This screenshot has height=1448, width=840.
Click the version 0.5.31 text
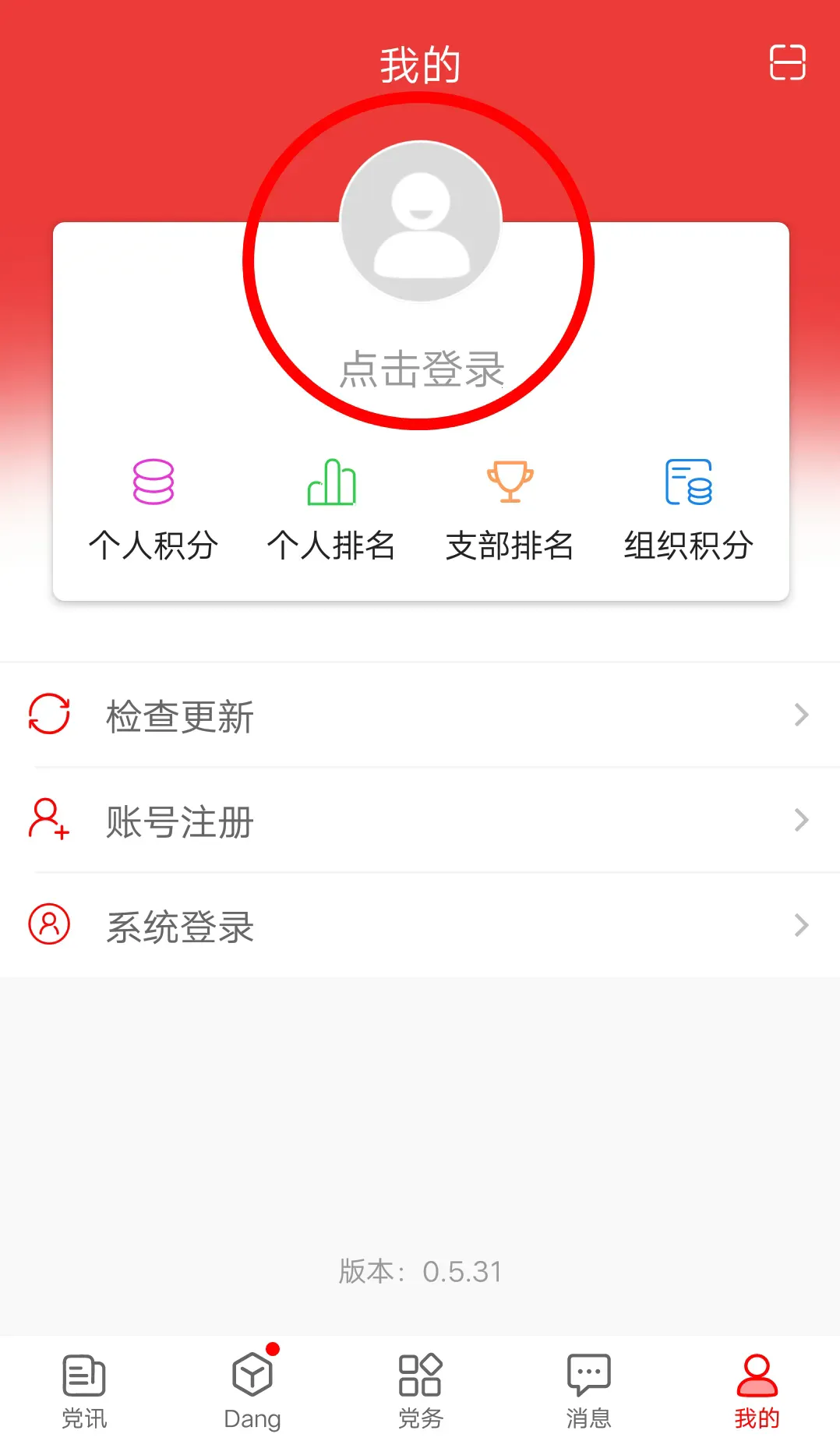click(420, 1271)
